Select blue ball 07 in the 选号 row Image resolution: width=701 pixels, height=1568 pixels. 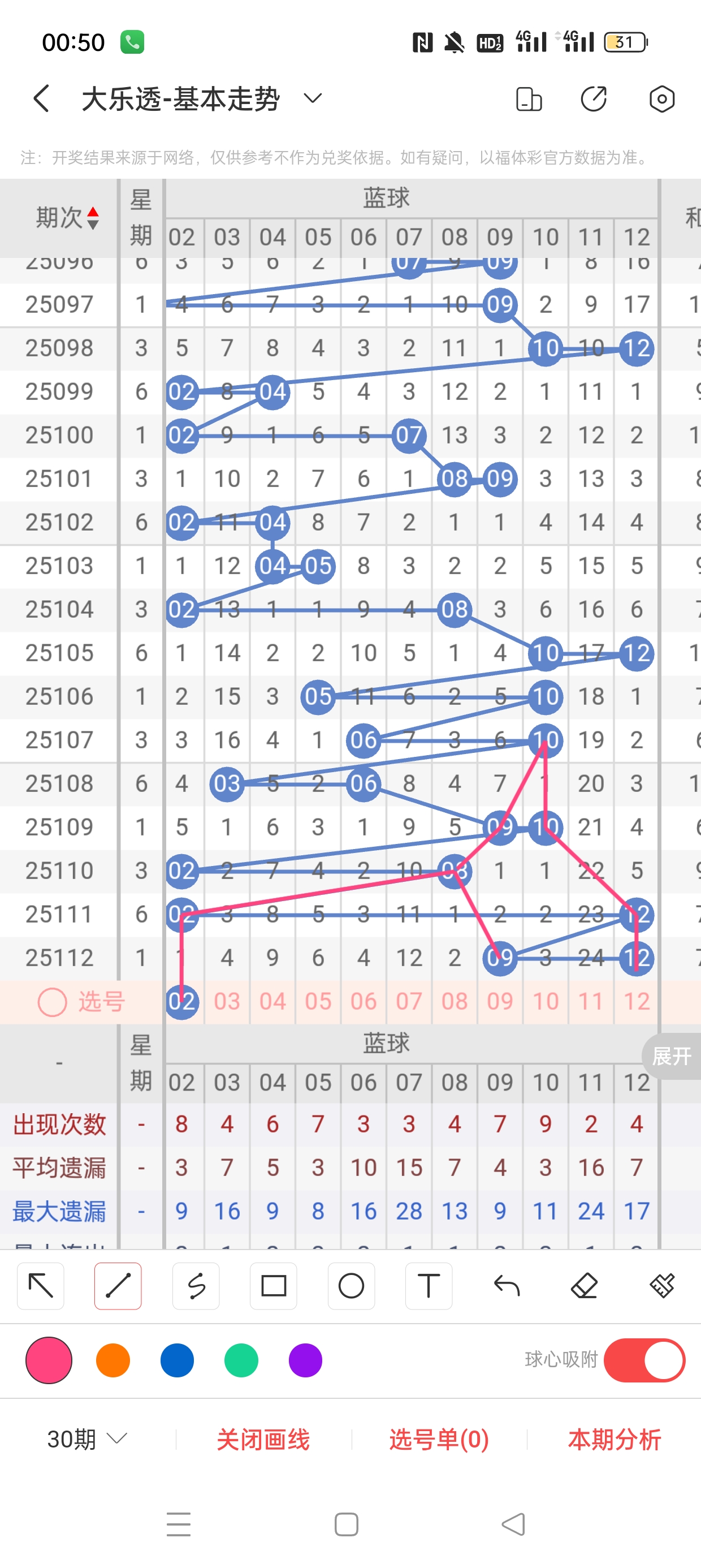(408, 1001)
